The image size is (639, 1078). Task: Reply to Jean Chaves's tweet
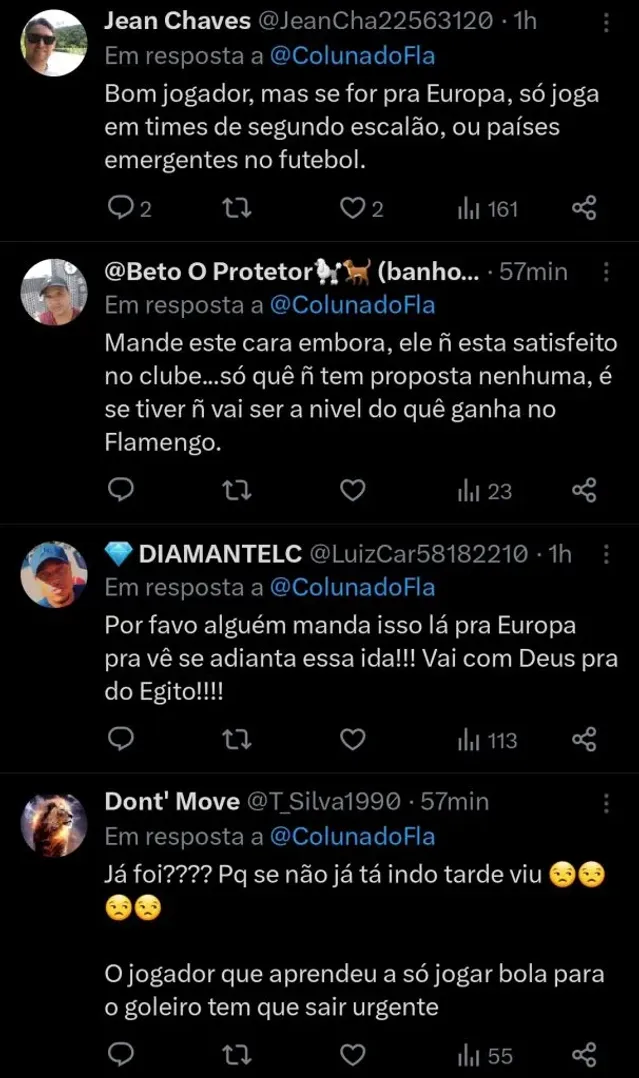pyautogui.click(x=121, y=208)
